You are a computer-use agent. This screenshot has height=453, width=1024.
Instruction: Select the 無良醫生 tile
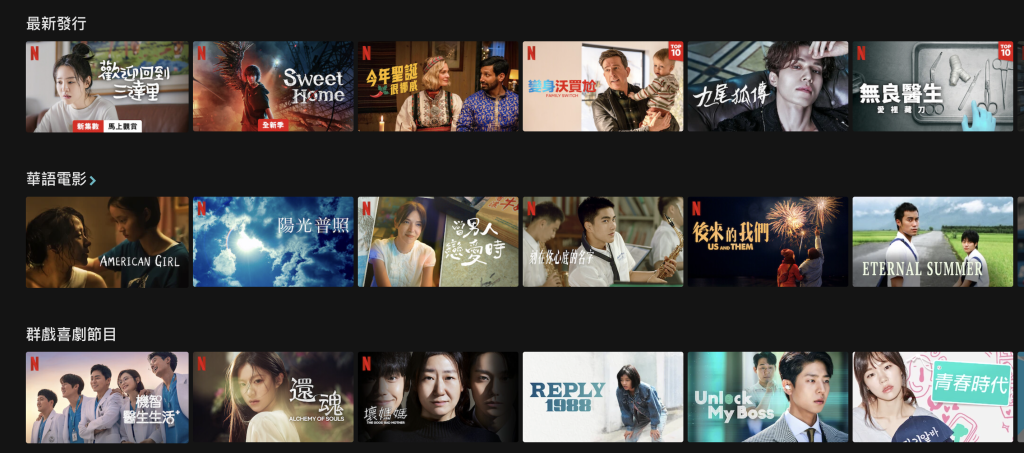(x=932, y=87)
